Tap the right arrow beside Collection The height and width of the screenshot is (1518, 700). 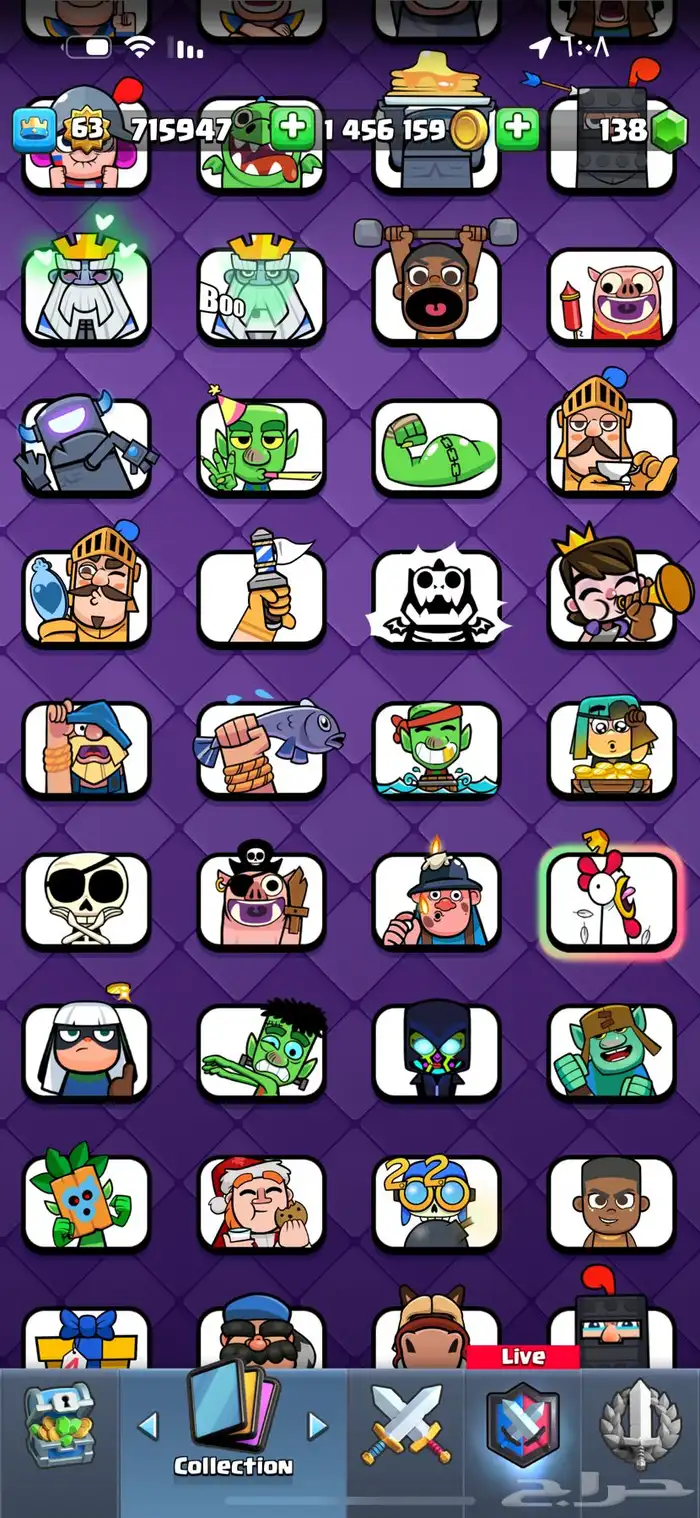click(317, 1425)
